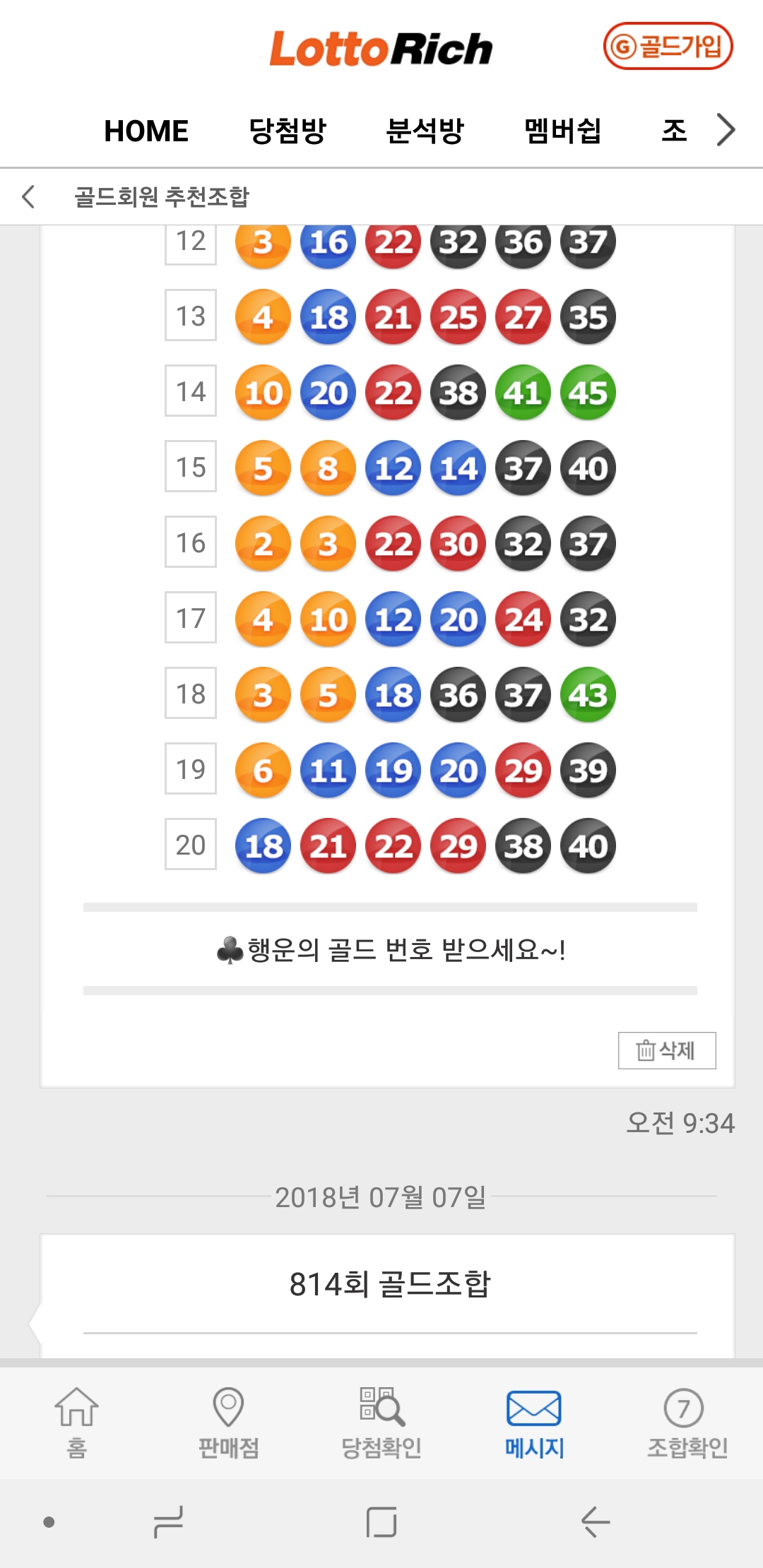Delete this message with 삭제 button
763x1568 pixels.
[x=666, y=1050]
